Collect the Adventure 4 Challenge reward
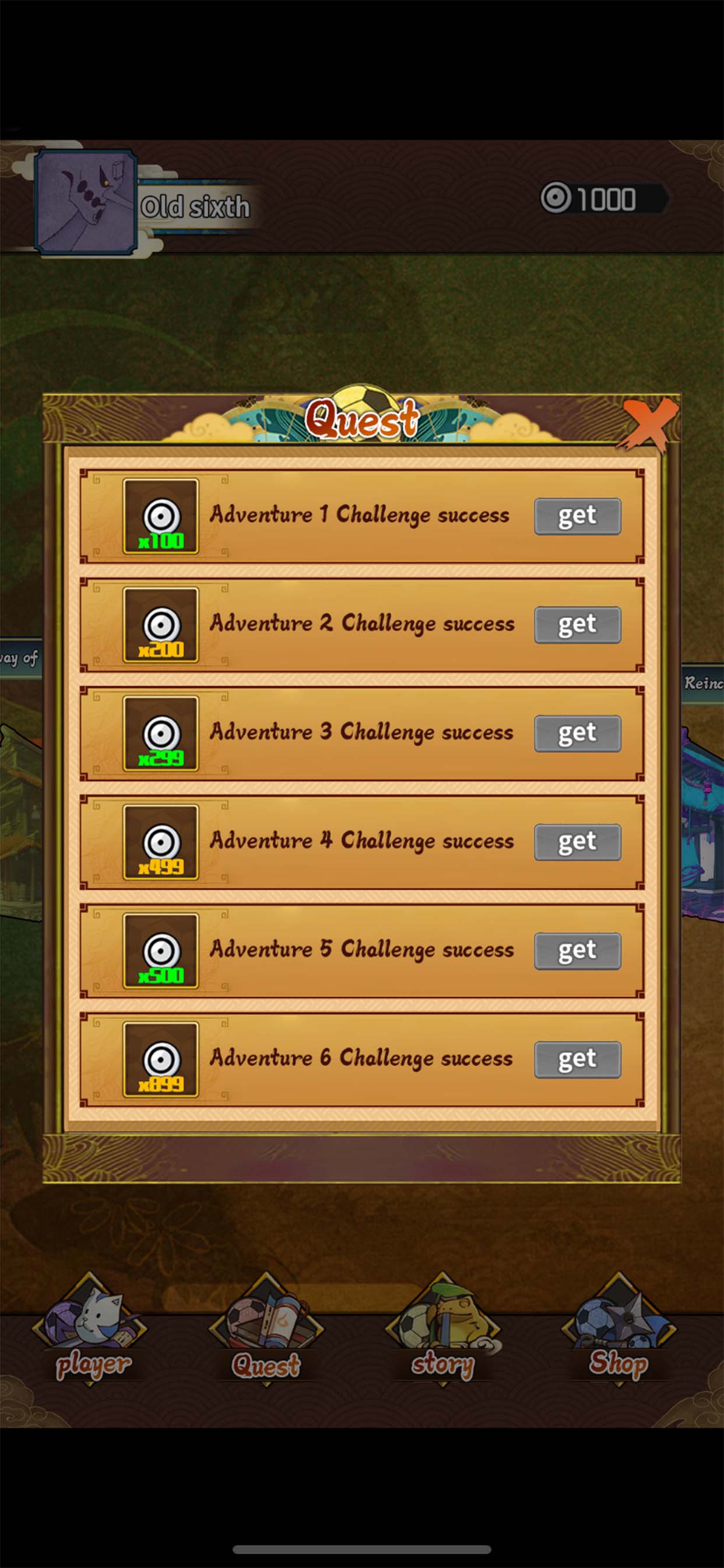The image size is (724, 1568). click(x=577, y=842)
